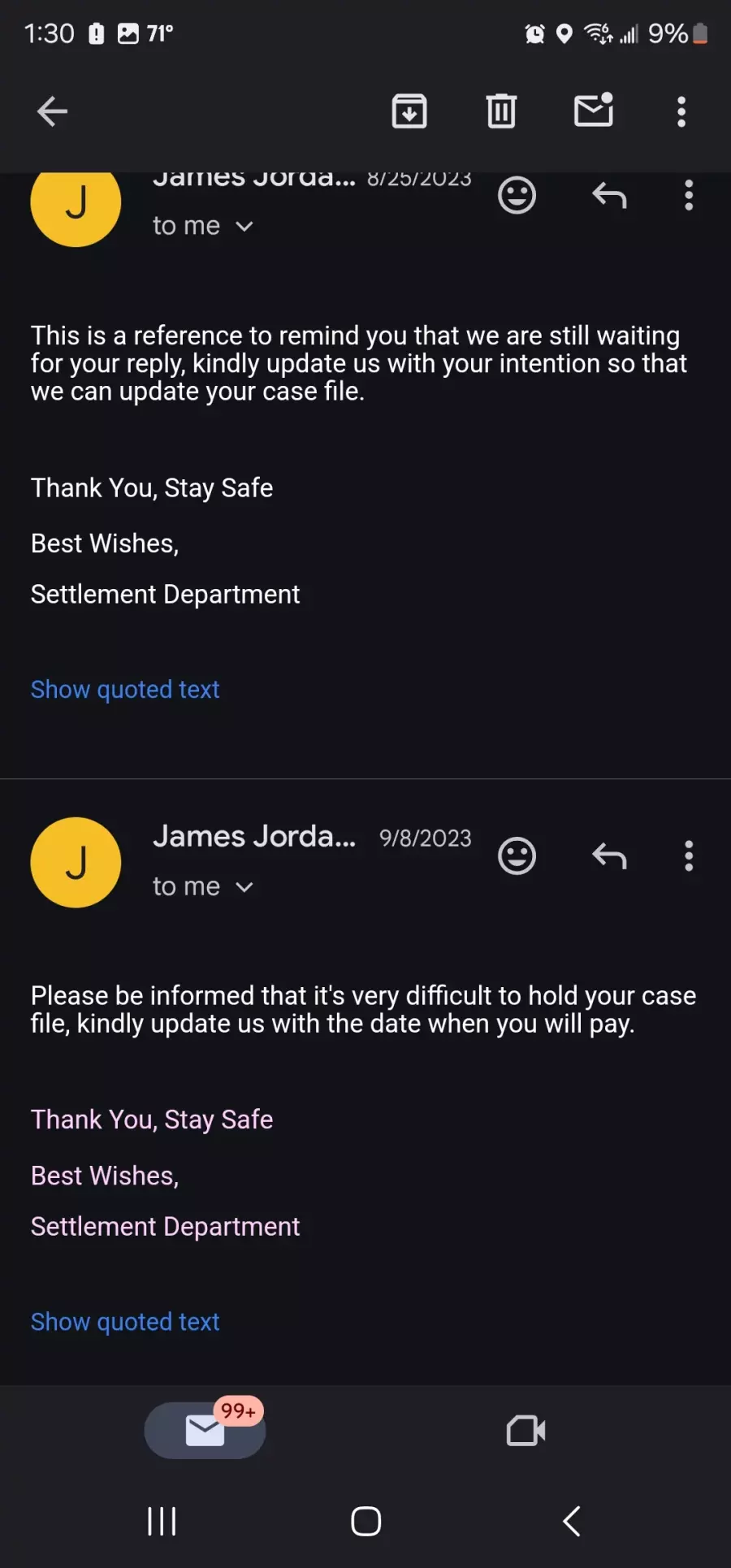Switch to the Mail tab
The image size is (731, 1568).
pyautogui.click(x=205, y=1431)
